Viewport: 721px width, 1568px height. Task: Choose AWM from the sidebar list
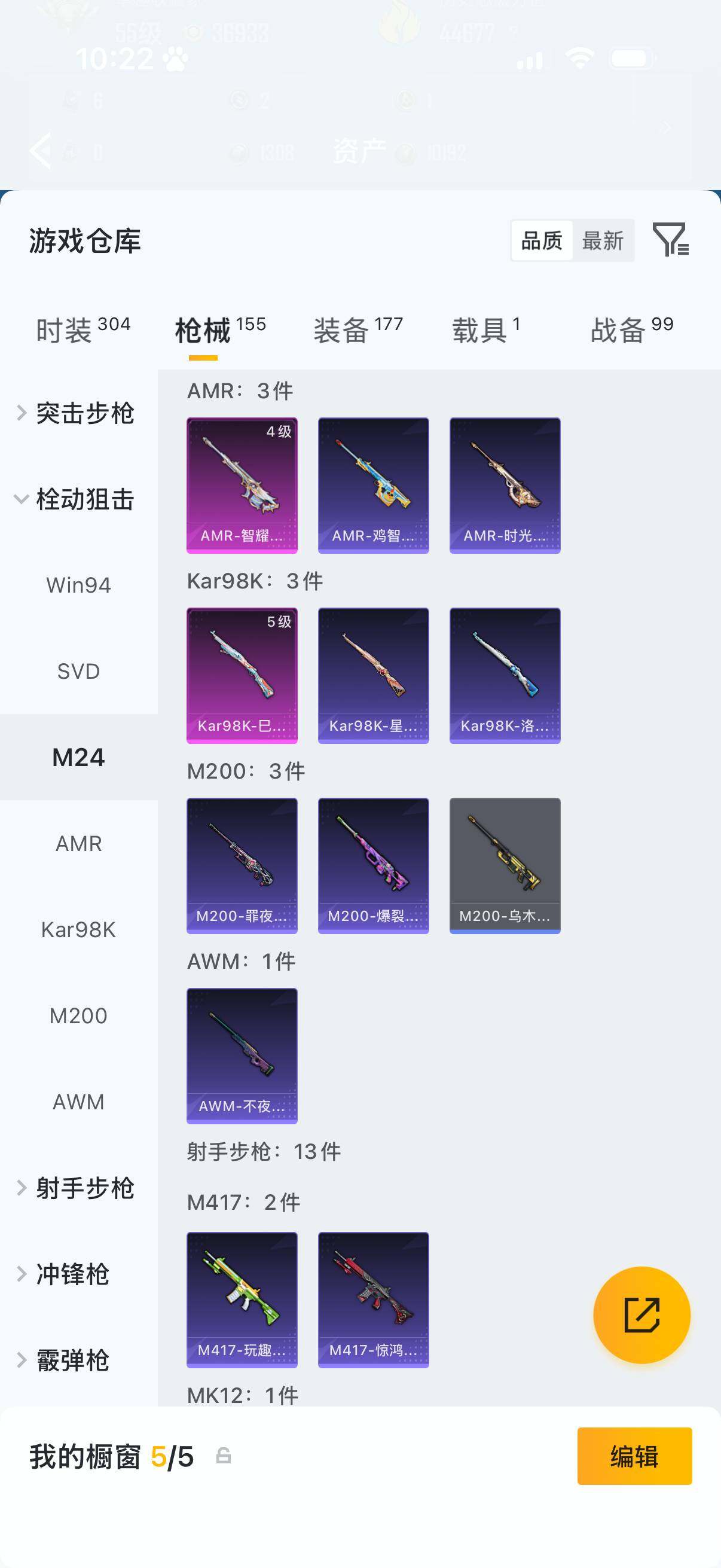pos(78,1101)
